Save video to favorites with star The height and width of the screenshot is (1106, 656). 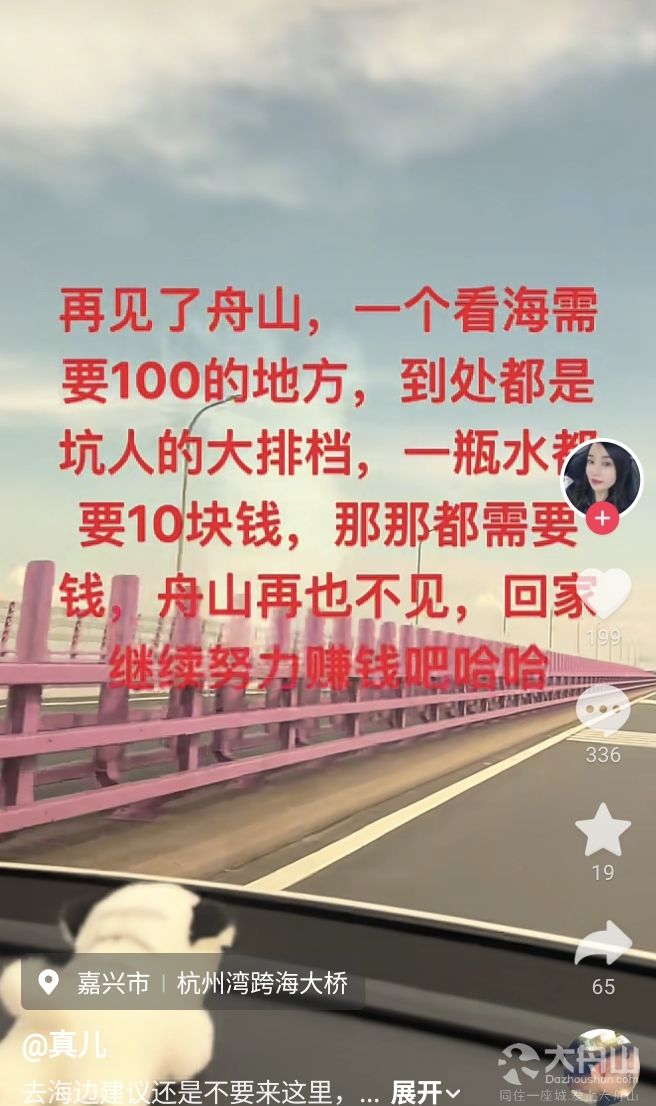[x=603, y=829]
